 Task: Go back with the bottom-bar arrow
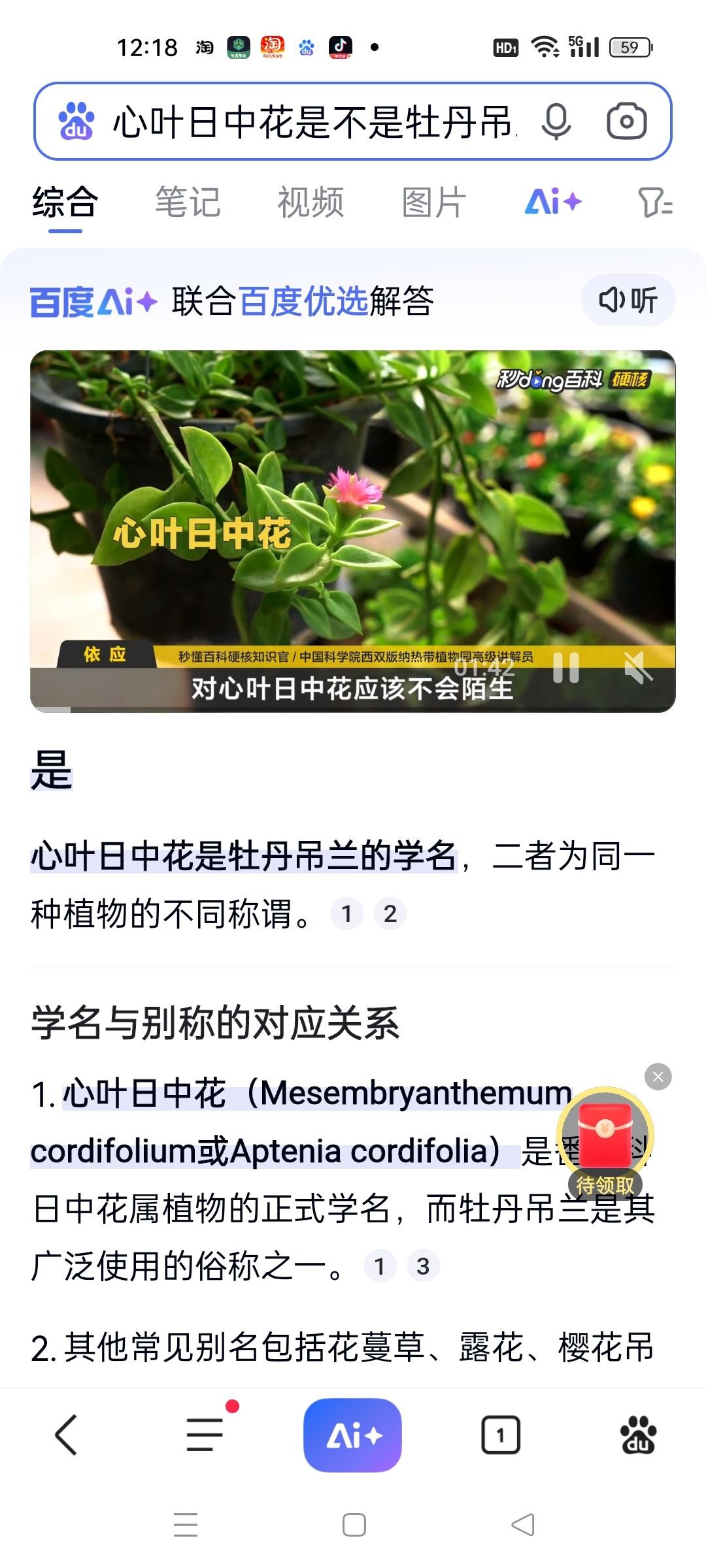tap(66, 1435)
